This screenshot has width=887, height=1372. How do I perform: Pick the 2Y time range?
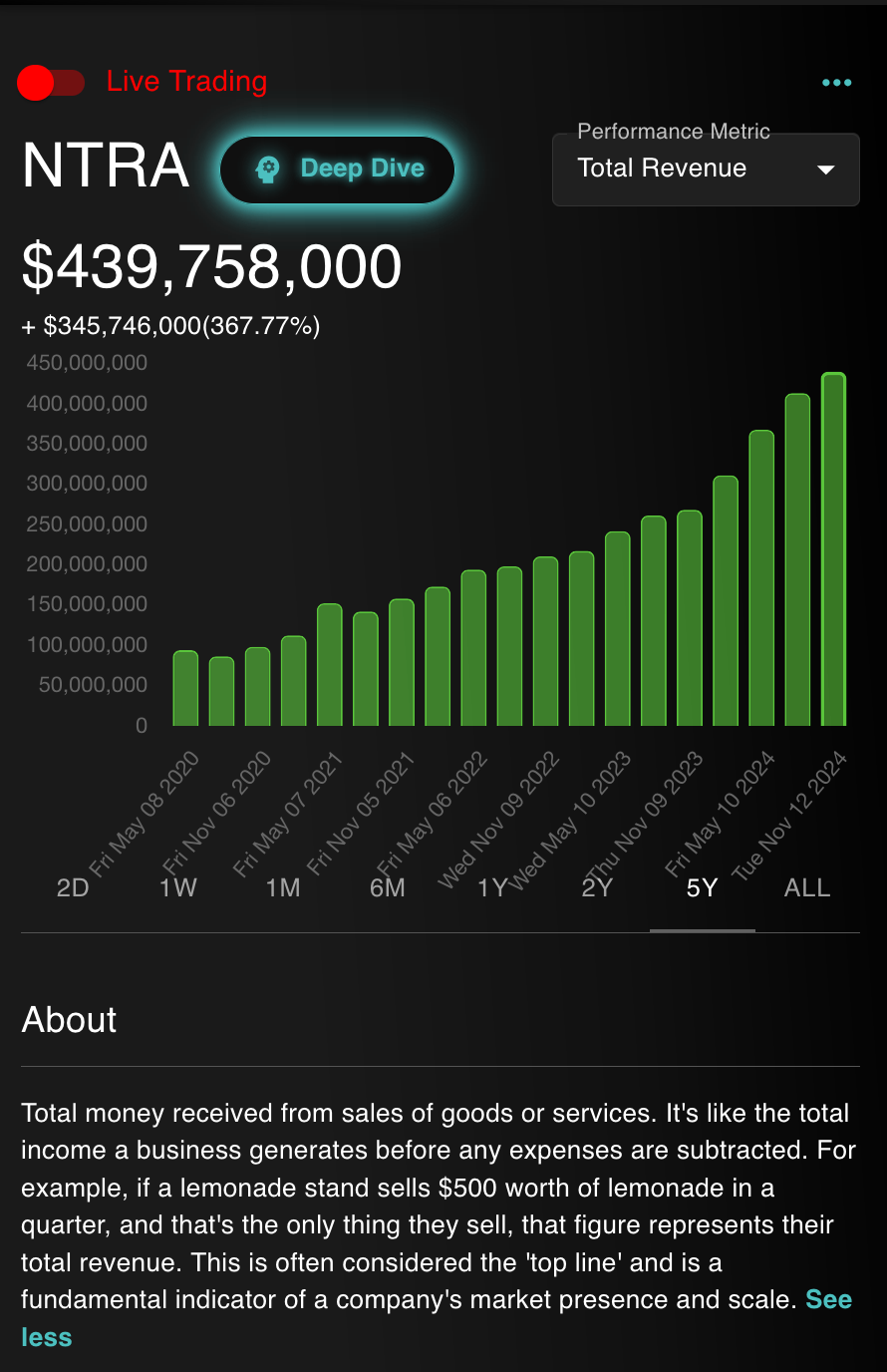pyautogui.click(x=597, y=887)
